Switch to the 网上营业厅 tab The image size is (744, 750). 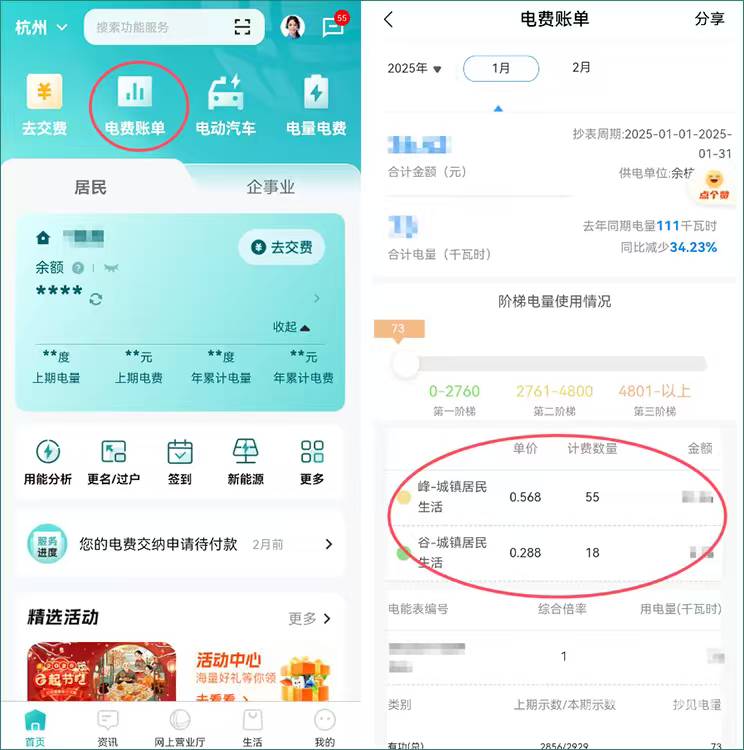180,727
